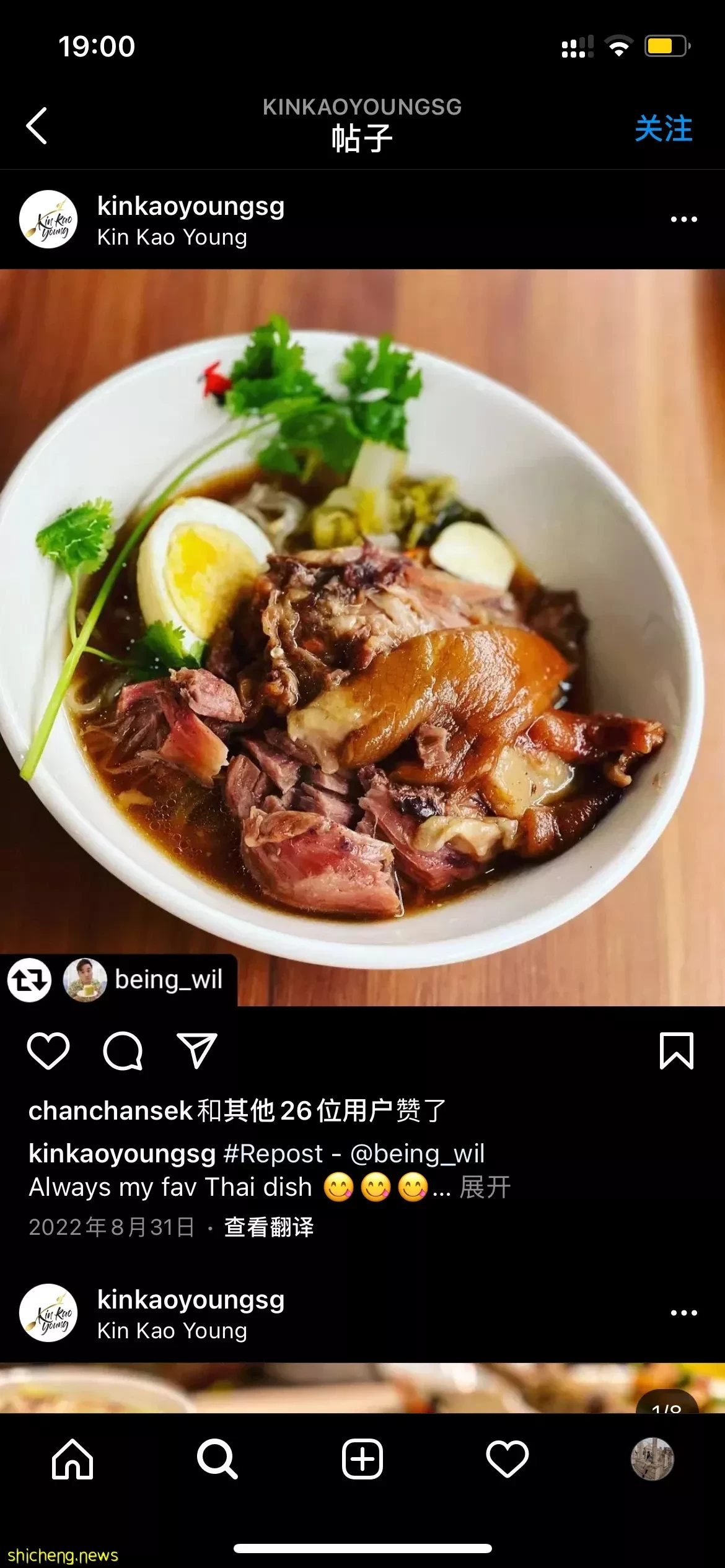This screenshot has width=725, height=1568.
Task: Open my profile tab avatar
Action: coord(652,1459)
